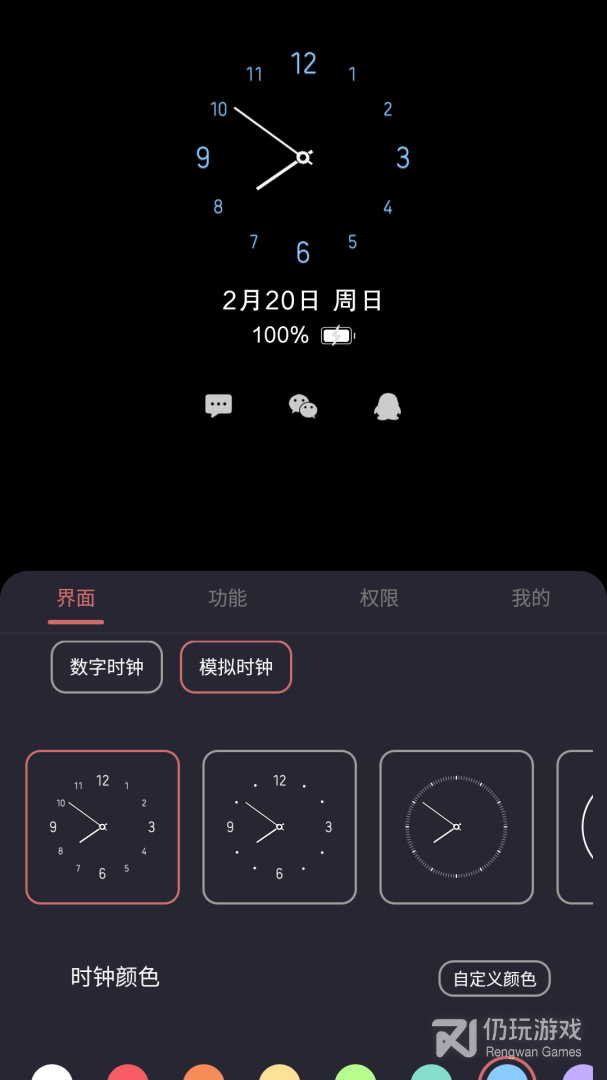The width and height of the screenshot is (607, 1080).
Task: Apply the orange clock color
Action: [x=204, y=1072]
